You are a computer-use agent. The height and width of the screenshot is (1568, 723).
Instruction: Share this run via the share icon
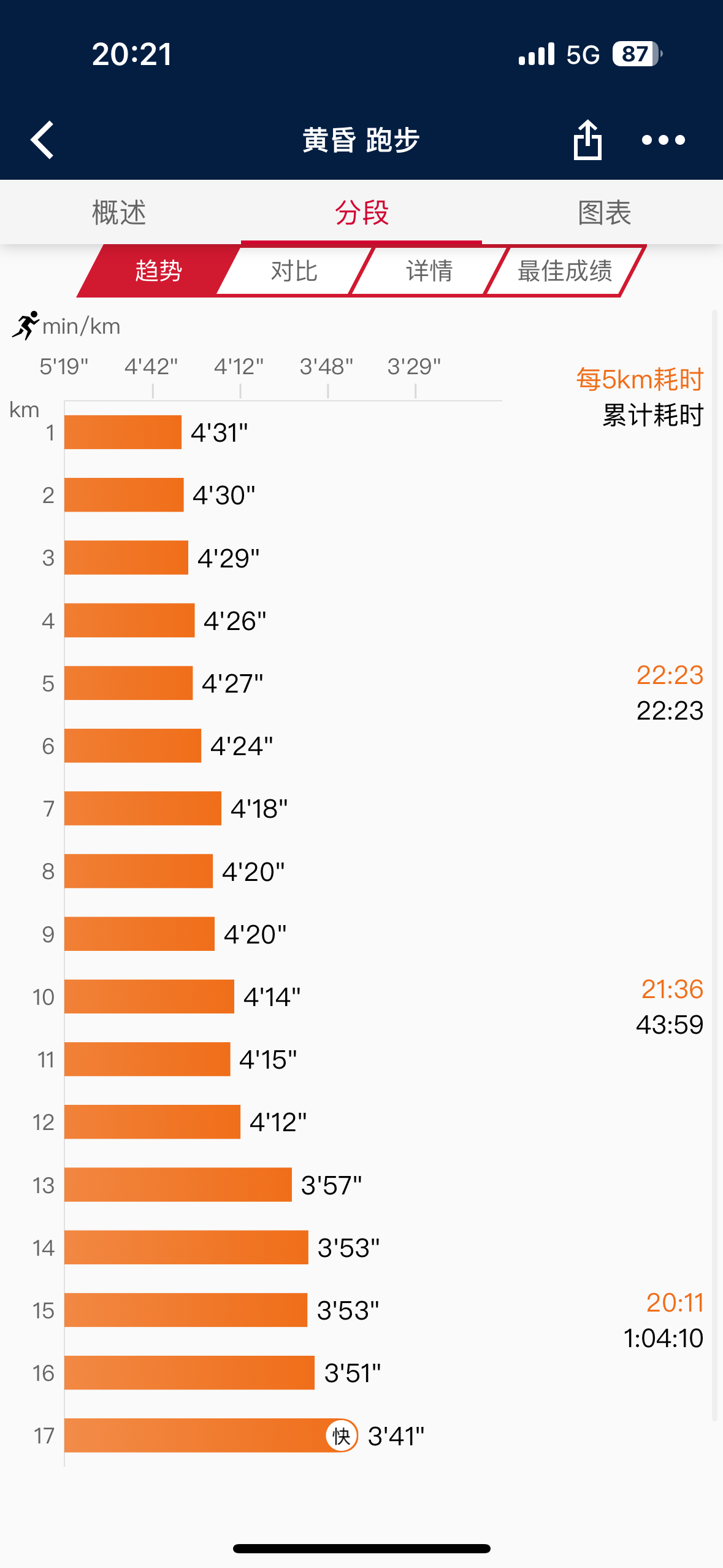tap(587, 139)
